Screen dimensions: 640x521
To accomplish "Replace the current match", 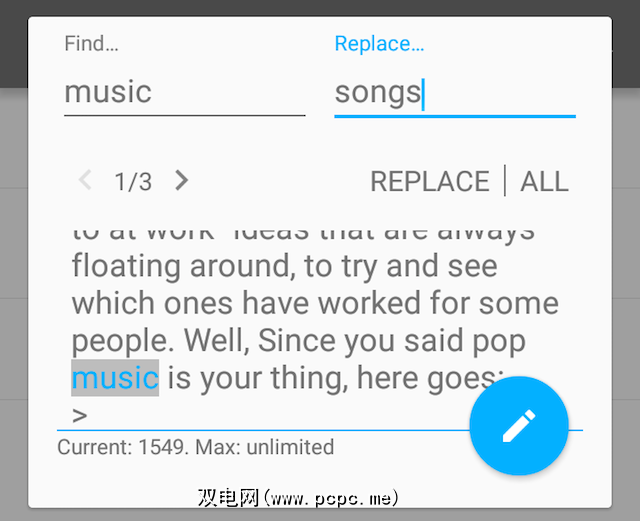I will coord(429,181).
